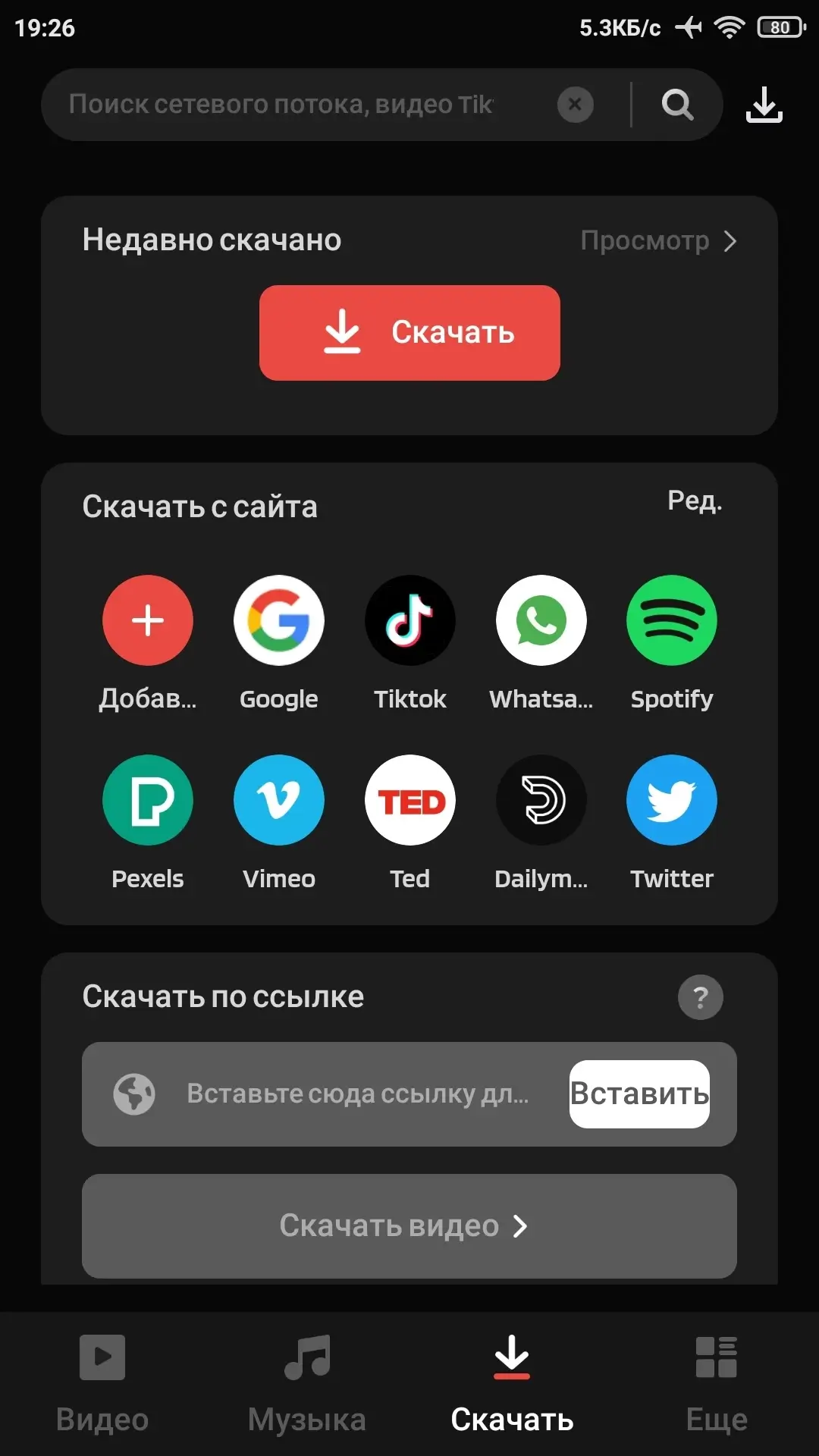Open Просмотр of recent downloads

[657, 240]
